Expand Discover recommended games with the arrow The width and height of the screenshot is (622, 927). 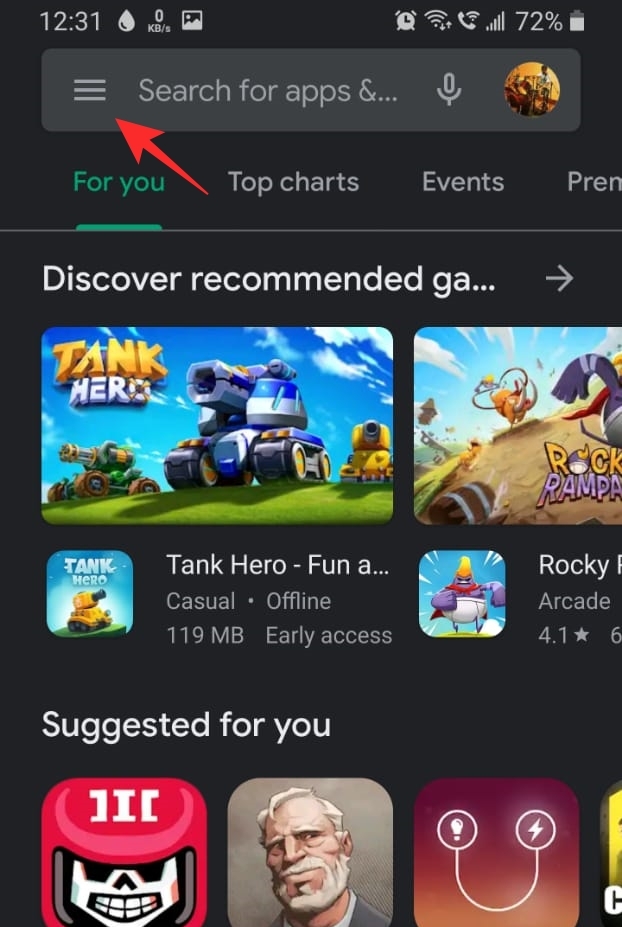point(560,278)
